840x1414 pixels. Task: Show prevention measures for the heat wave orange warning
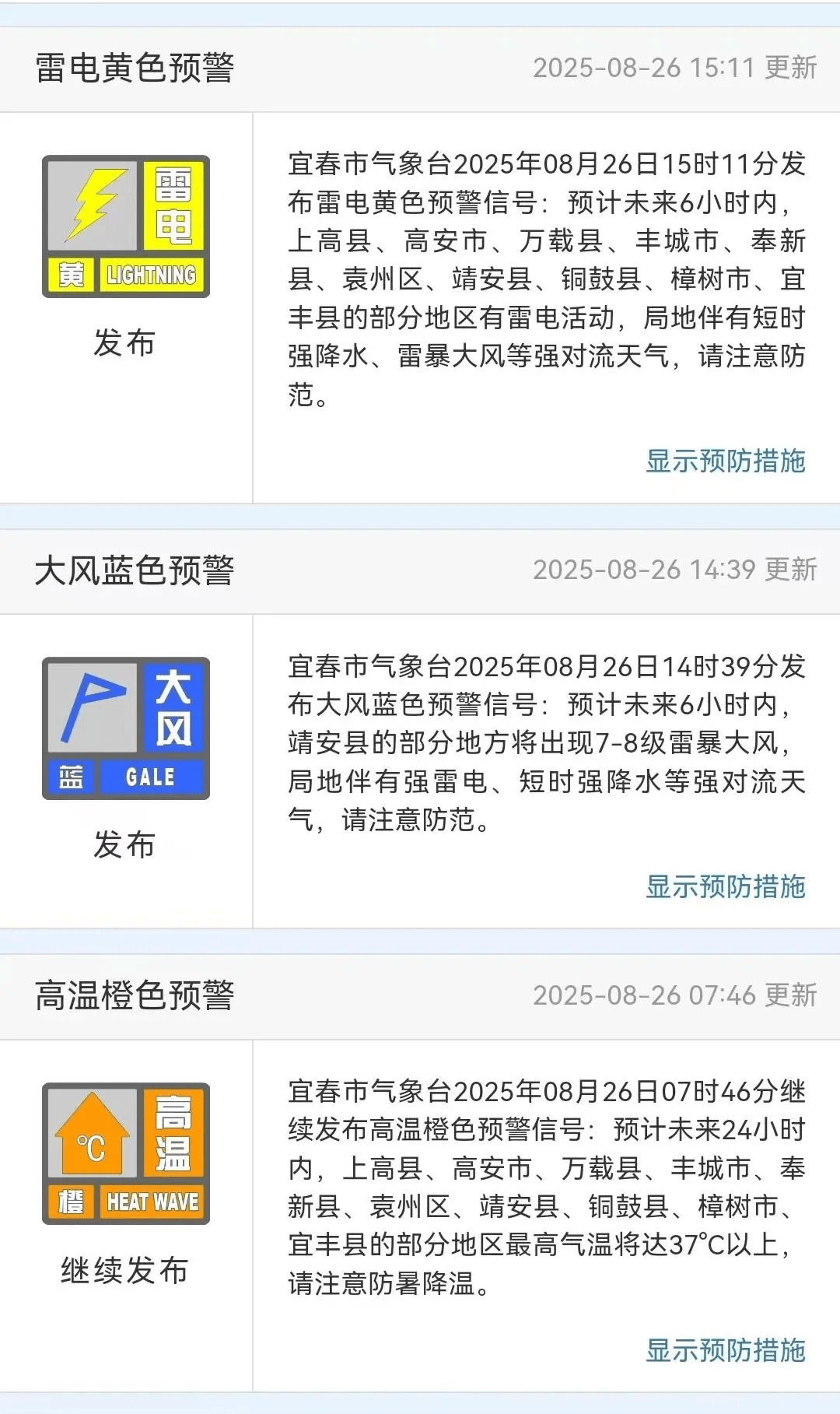725,1350
